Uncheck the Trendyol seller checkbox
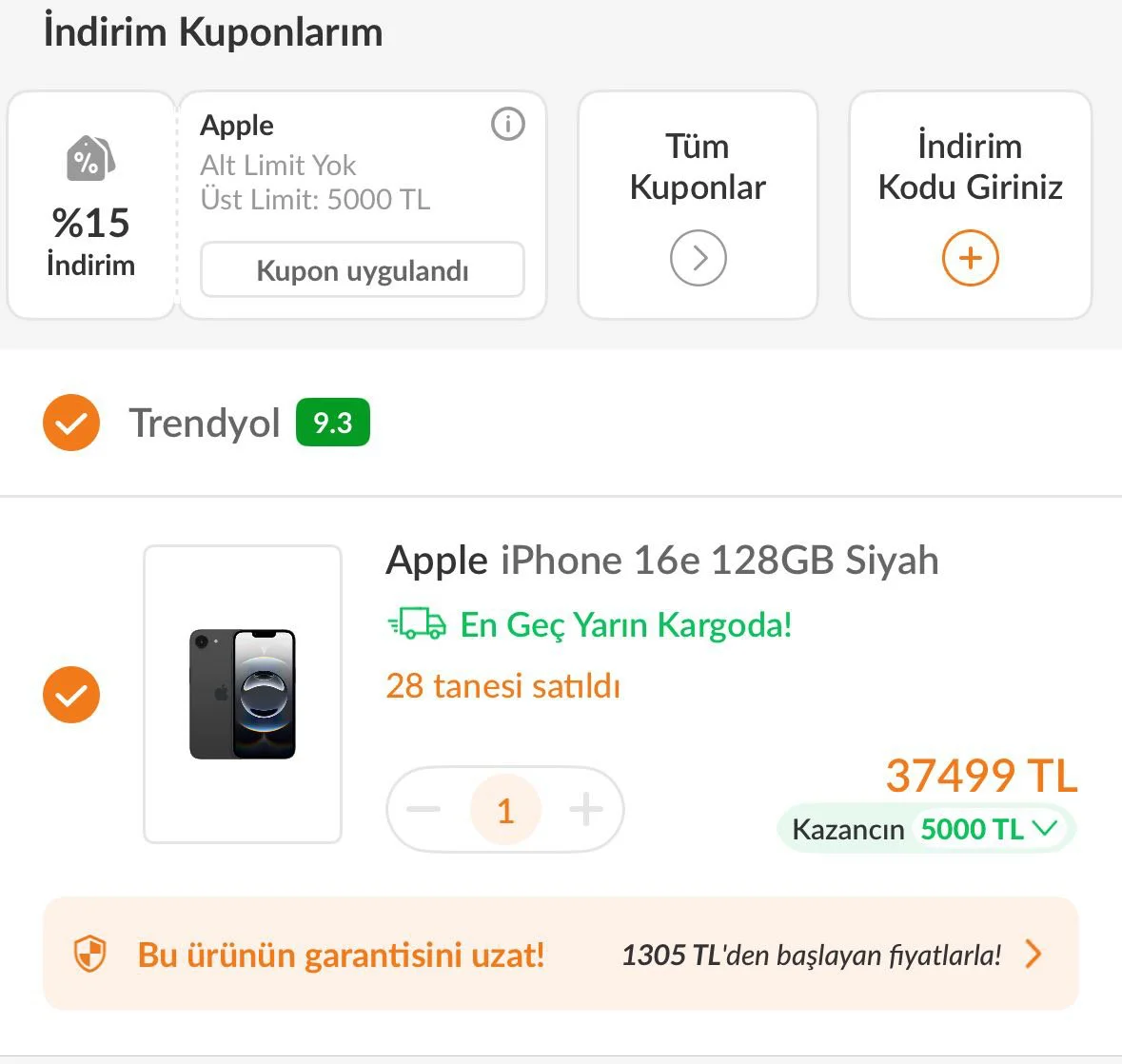This screenshot has height=1064, width=1122. click(71, 423)
